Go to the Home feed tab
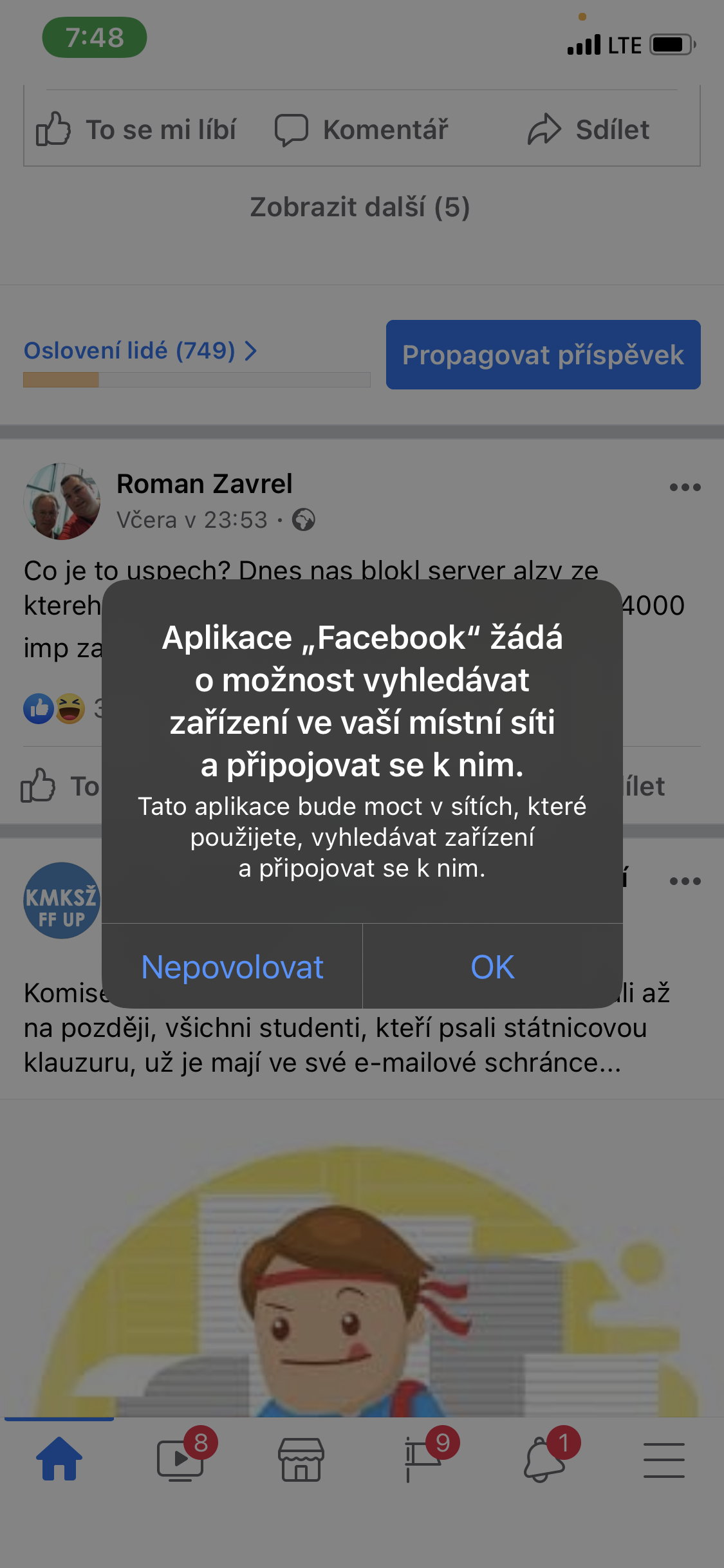Image resolution: width=724 pixels, height=1568 pixels. (x=59, y=1460)
